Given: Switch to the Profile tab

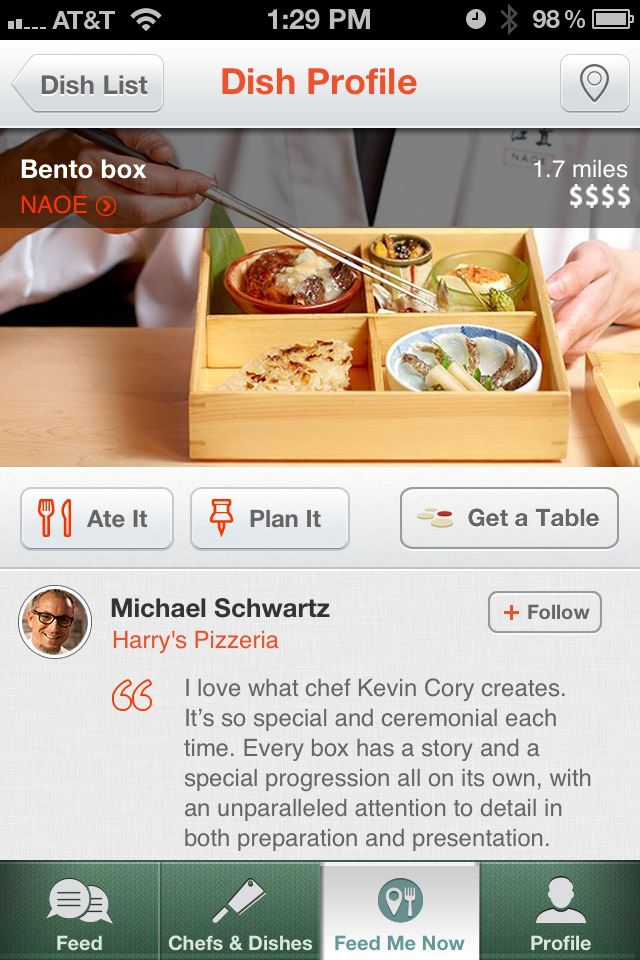Looking at the screenshot, I should tap(560, 912).
